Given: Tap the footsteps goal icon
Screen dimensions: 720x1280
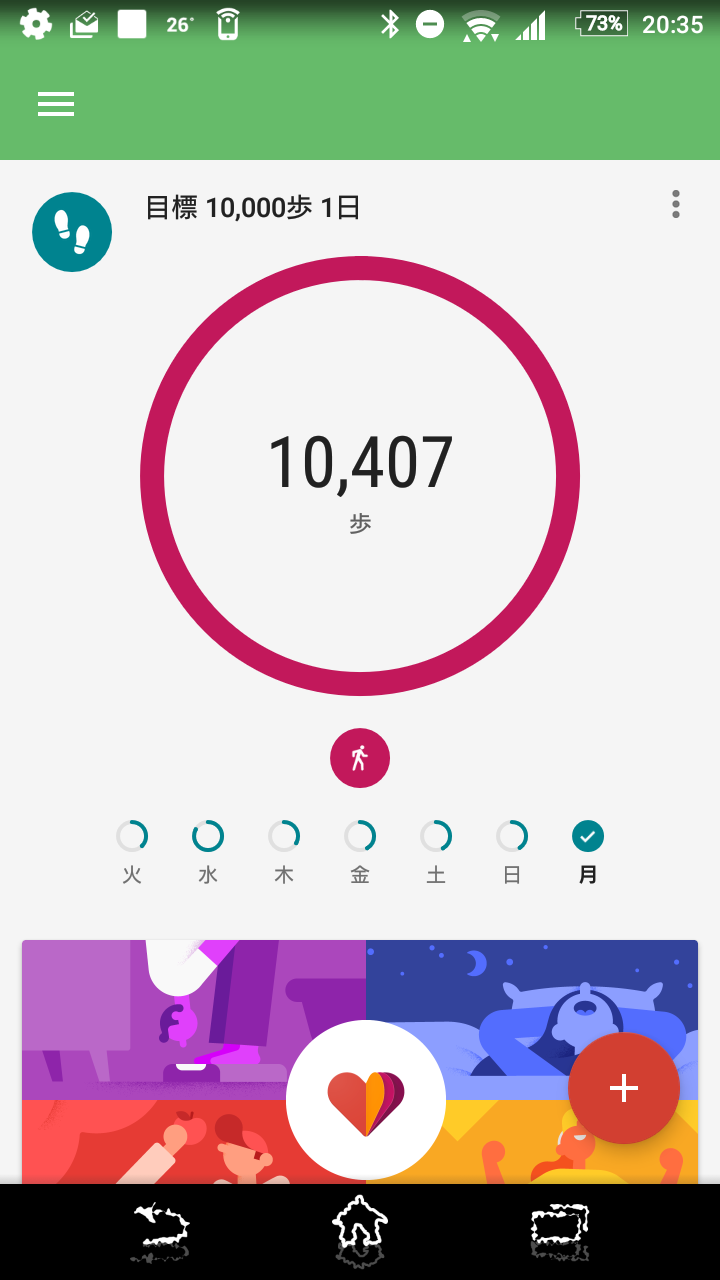Looking at the screenshot, I should click(x=72, y=232).
